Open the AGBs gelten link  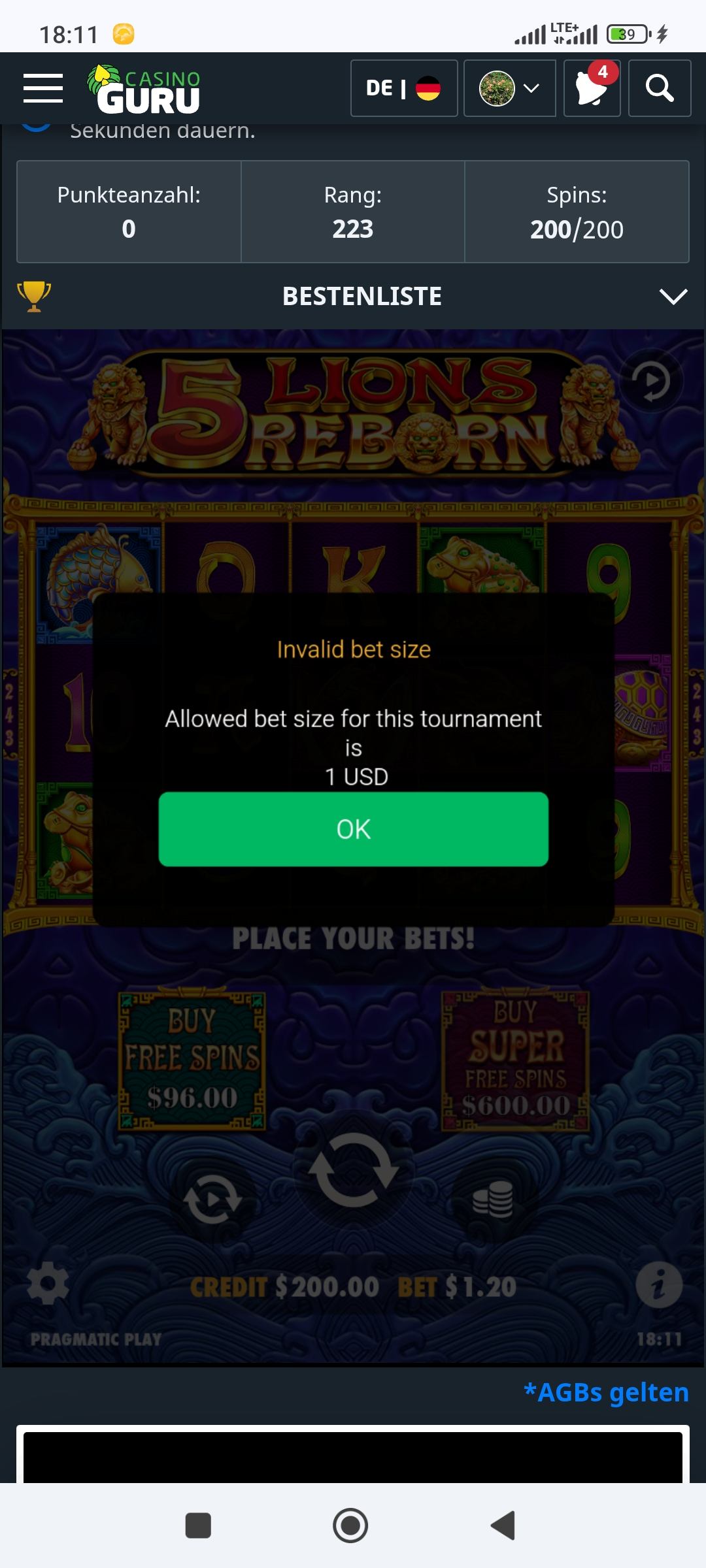click(x=606, y=1393)
